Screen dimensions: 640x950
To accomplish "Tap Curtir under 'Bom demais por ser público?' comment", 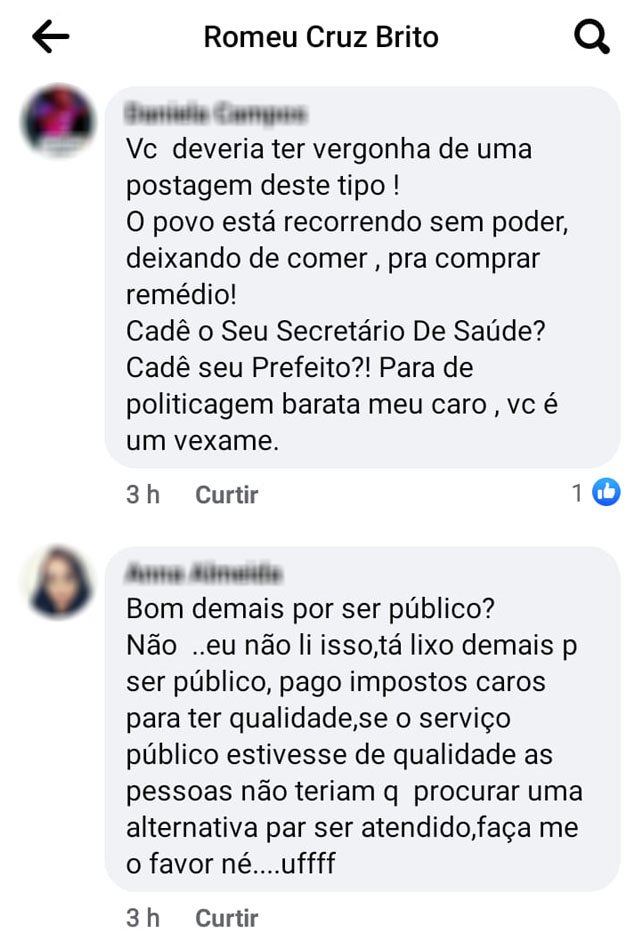I will tap(226, 917).
